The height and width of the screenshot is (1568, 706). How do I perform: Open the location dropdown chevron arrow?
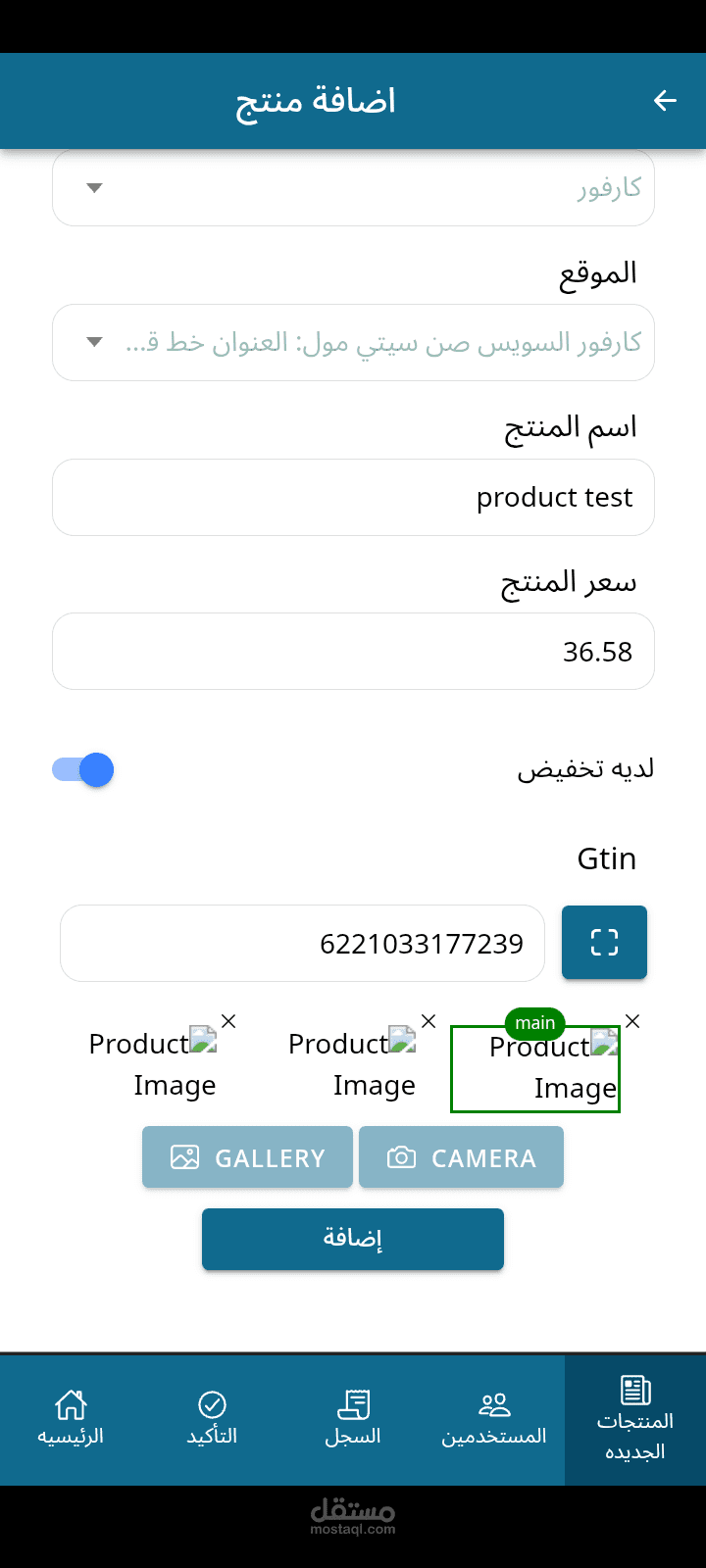tap(93, 342)
